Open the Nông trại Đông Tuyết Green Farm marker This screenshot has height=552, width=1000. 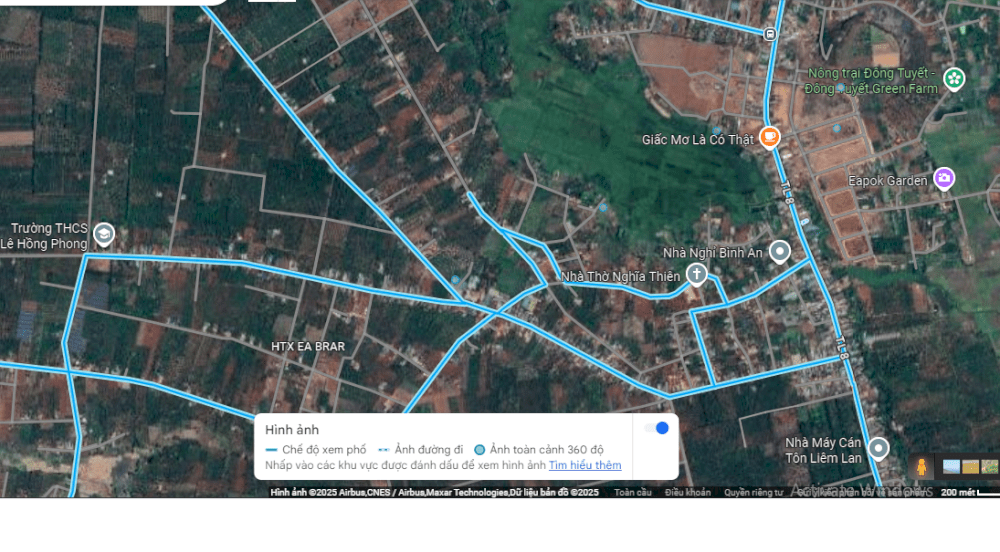[954, 79]
